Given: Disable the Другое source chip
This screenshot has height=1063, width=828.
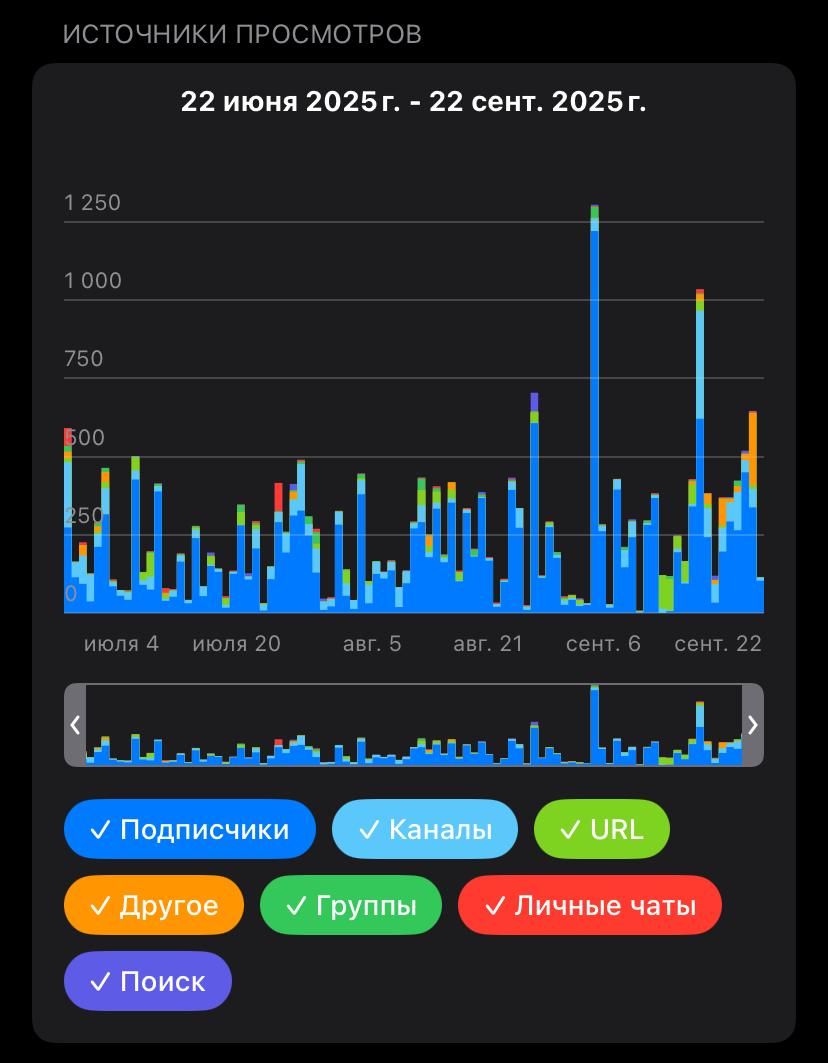Looking at the screenshot, I should (154, 905).
